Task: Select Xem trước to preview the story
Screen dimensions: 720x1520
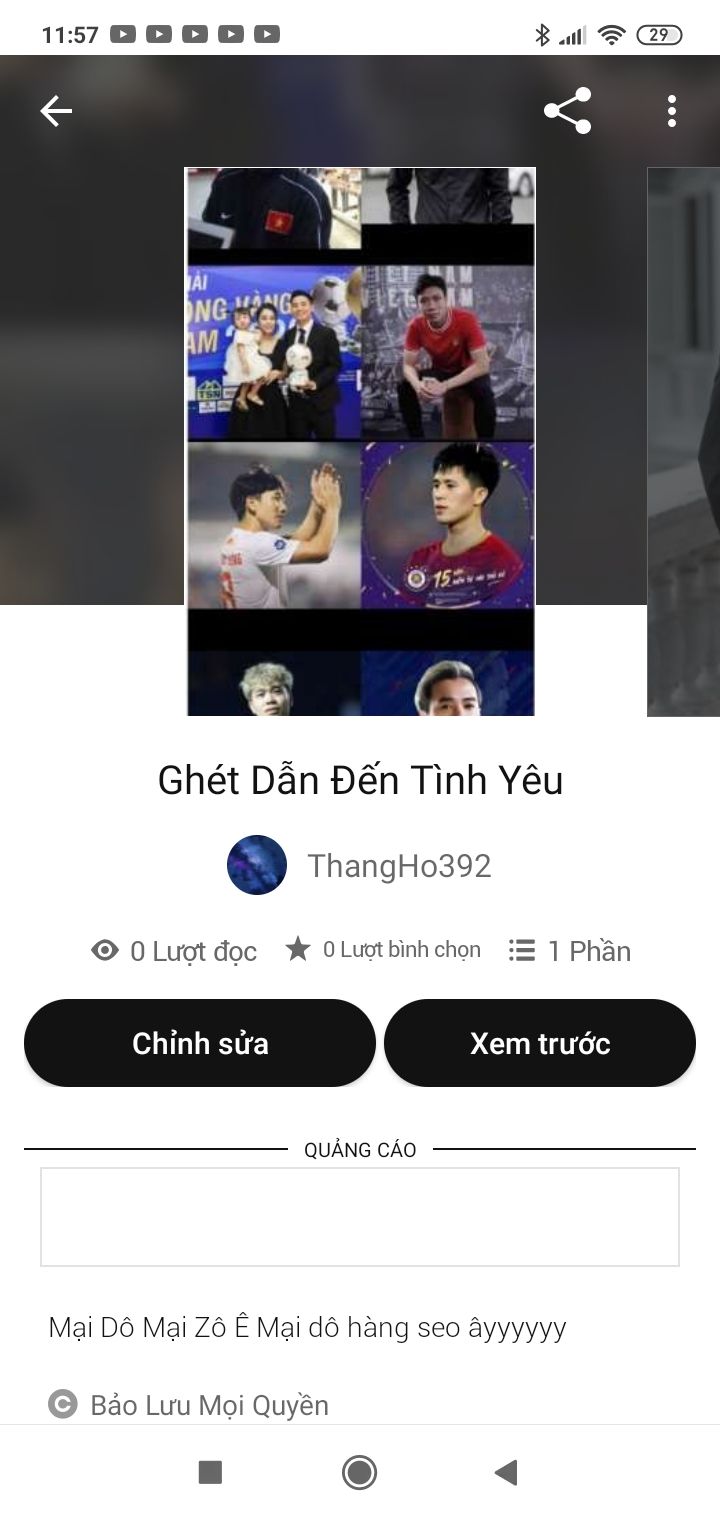Action: click(x=540, y=1043)
